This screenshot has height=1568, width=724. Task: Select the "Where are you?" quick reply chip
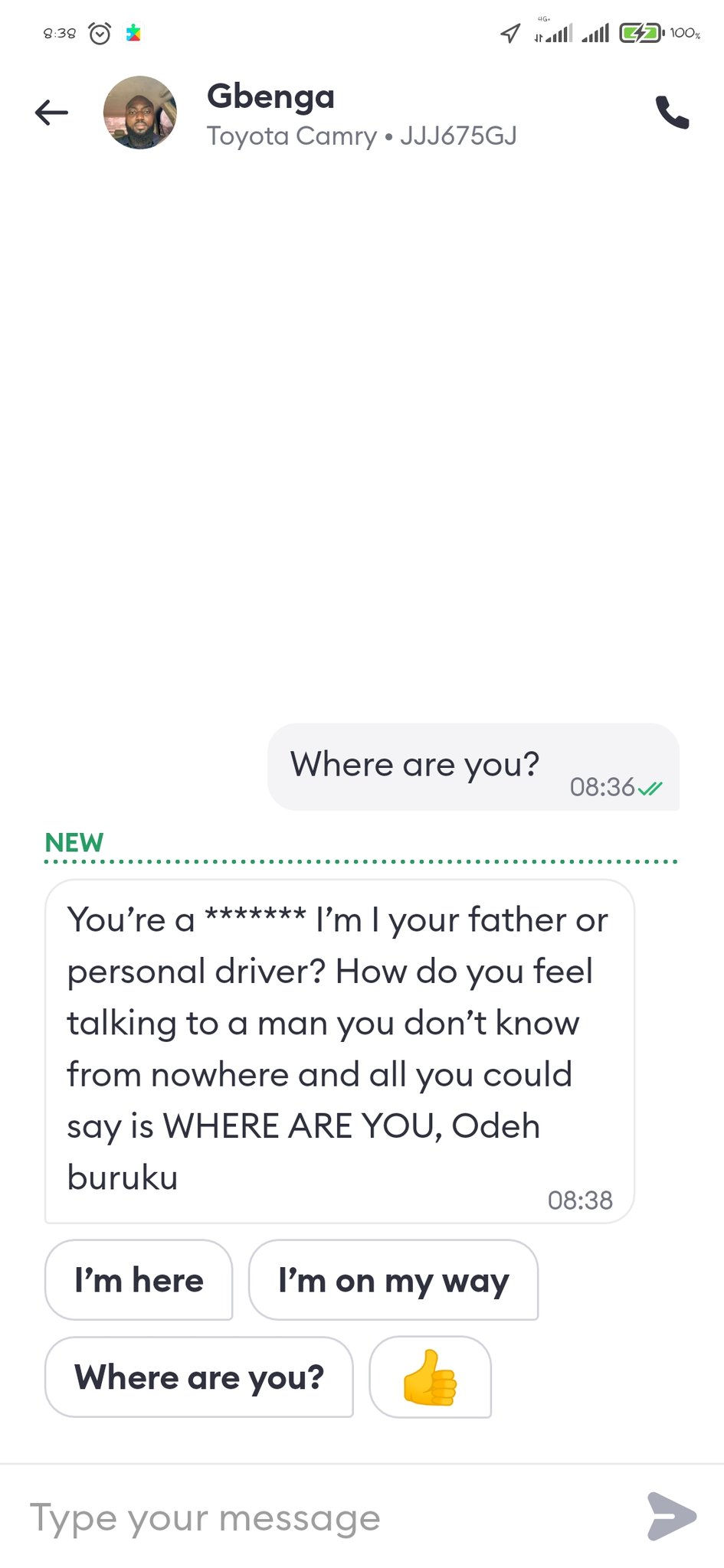(199, 1377)
